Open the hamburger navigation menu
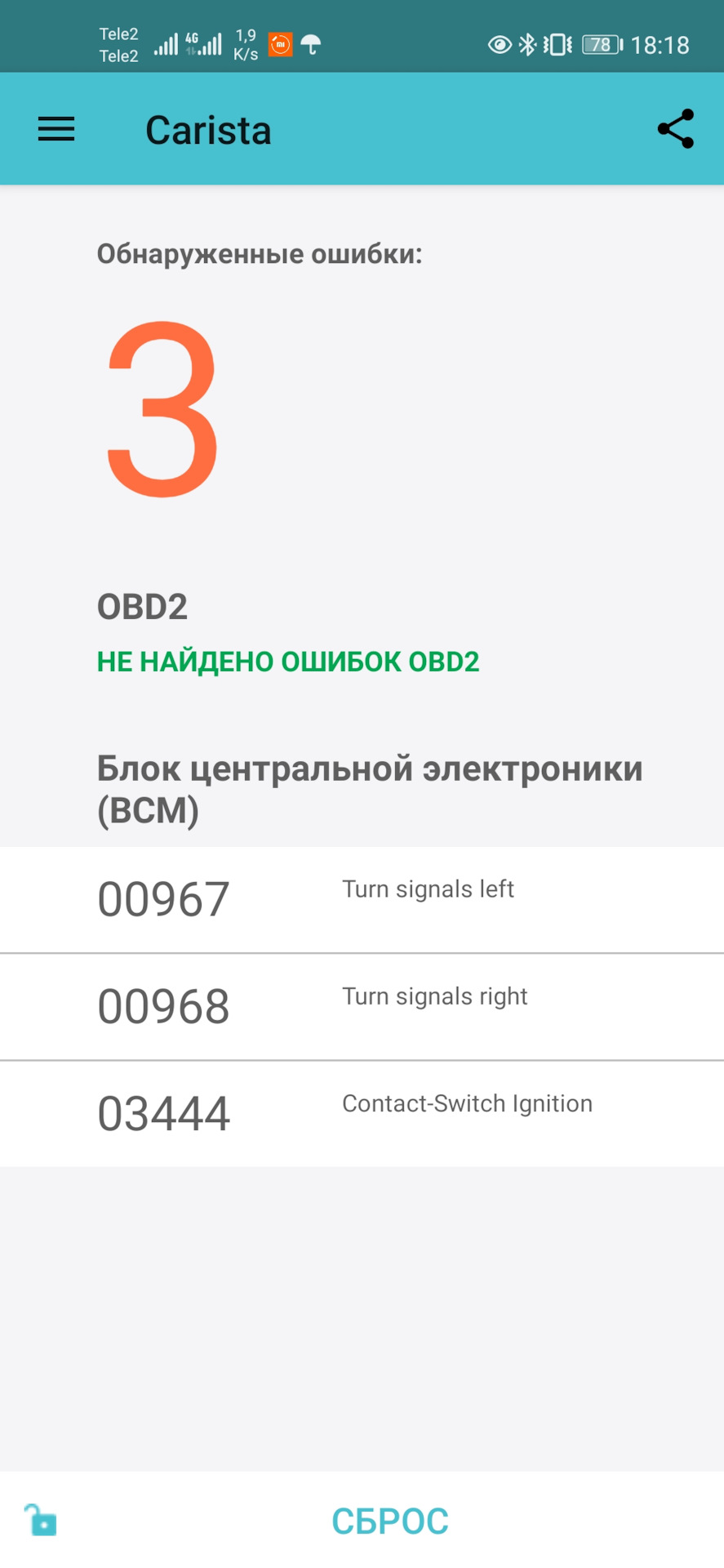The width and height of the screenshot is (724, 1568). [56, 129]
